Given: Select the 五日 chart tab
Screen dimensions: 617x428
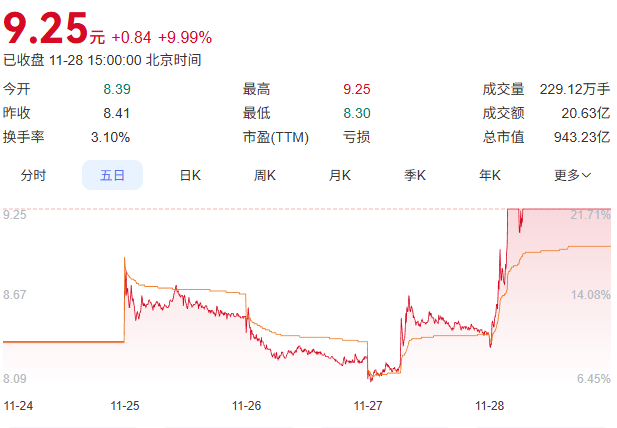Looking at the screenshot, I should [x=112, y=175].
